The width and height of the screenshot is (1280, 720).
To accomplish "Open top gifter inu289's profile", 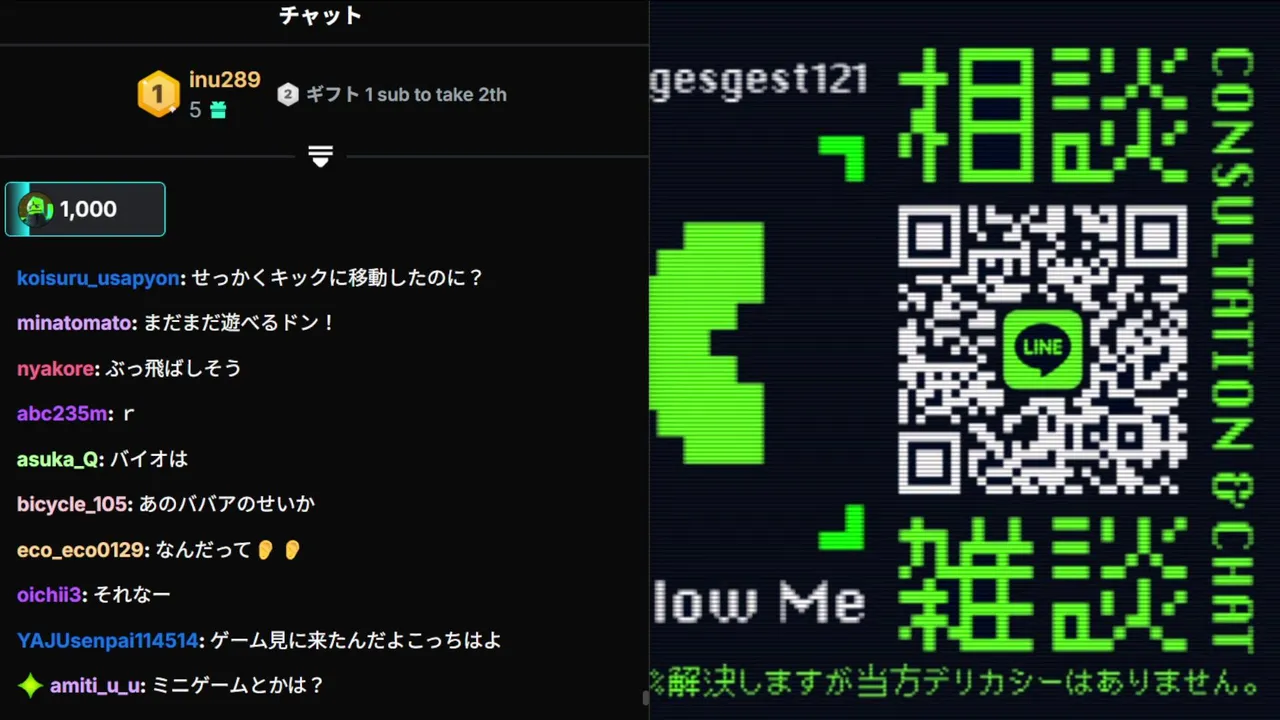I will [224, 80].
